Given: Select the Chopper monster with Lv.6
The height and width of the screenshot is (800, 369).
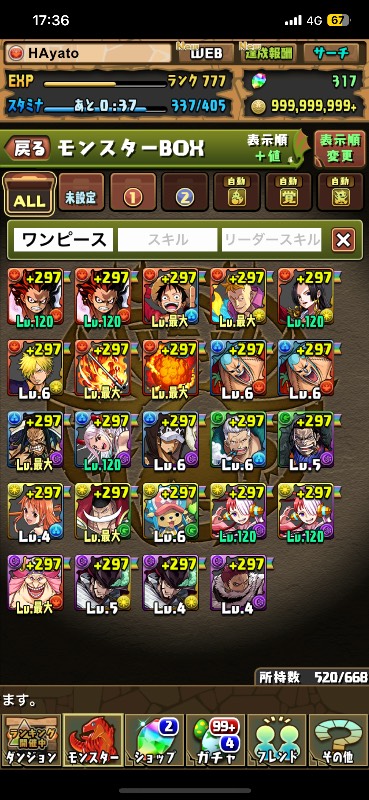Looking at the screenshot, I should pyautogui.click(x=171, y=512).
